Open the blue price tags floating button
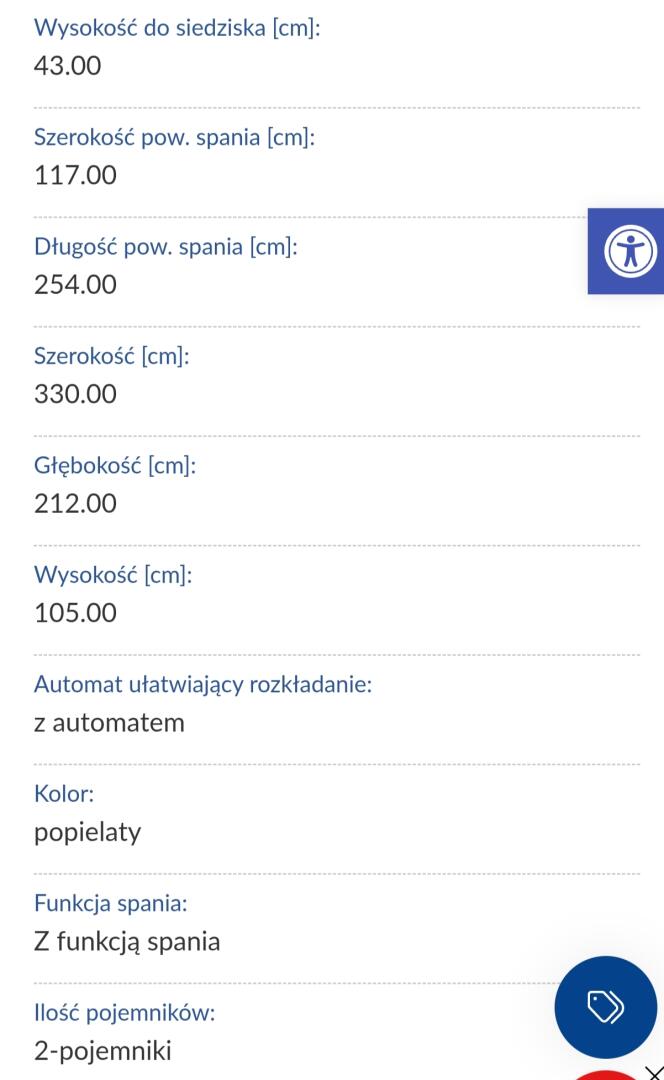 click(x=606, y=1006)
